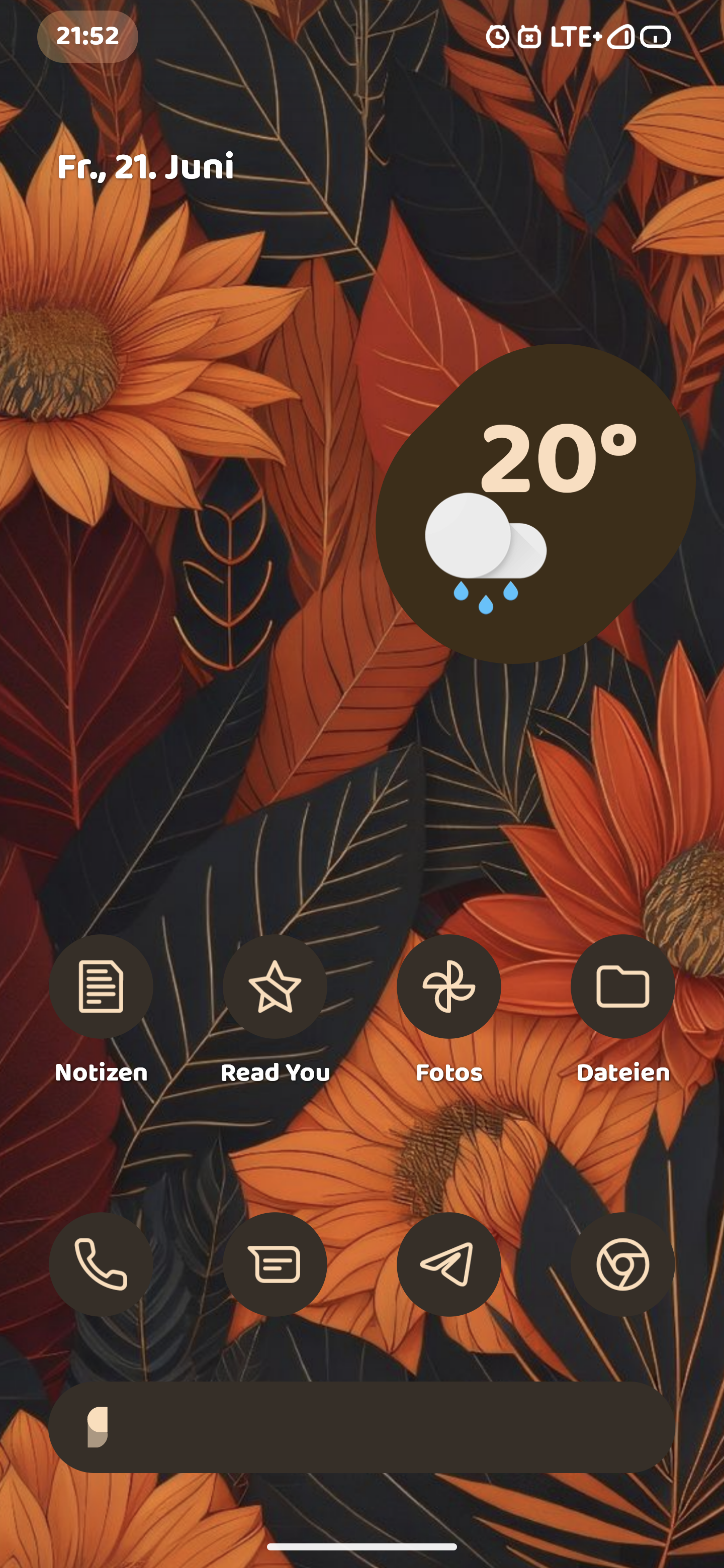
Task: Open the Notizen app
Action: pos(101,986)
